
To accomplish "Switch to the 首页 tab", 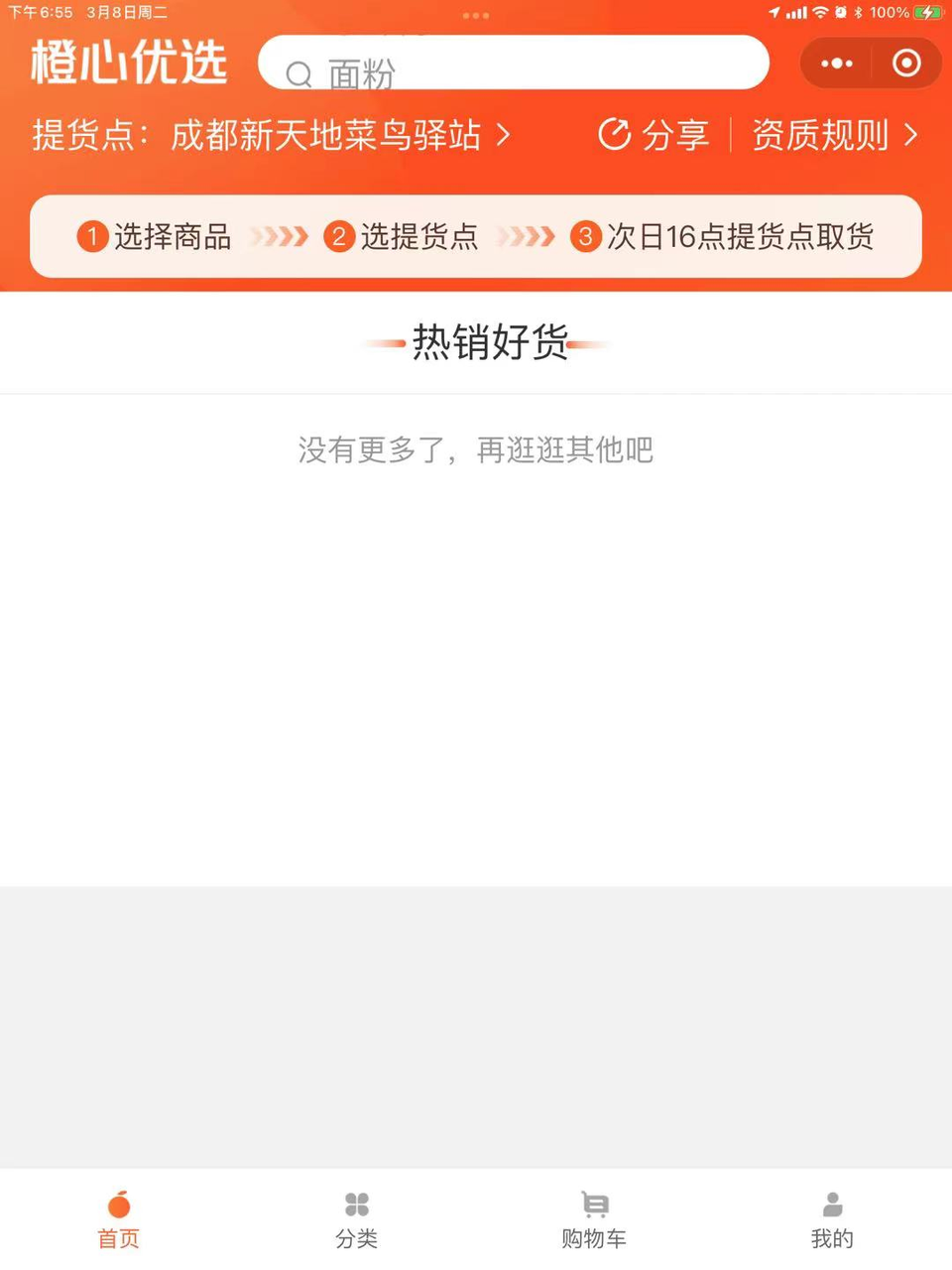I will (119, 1220).
